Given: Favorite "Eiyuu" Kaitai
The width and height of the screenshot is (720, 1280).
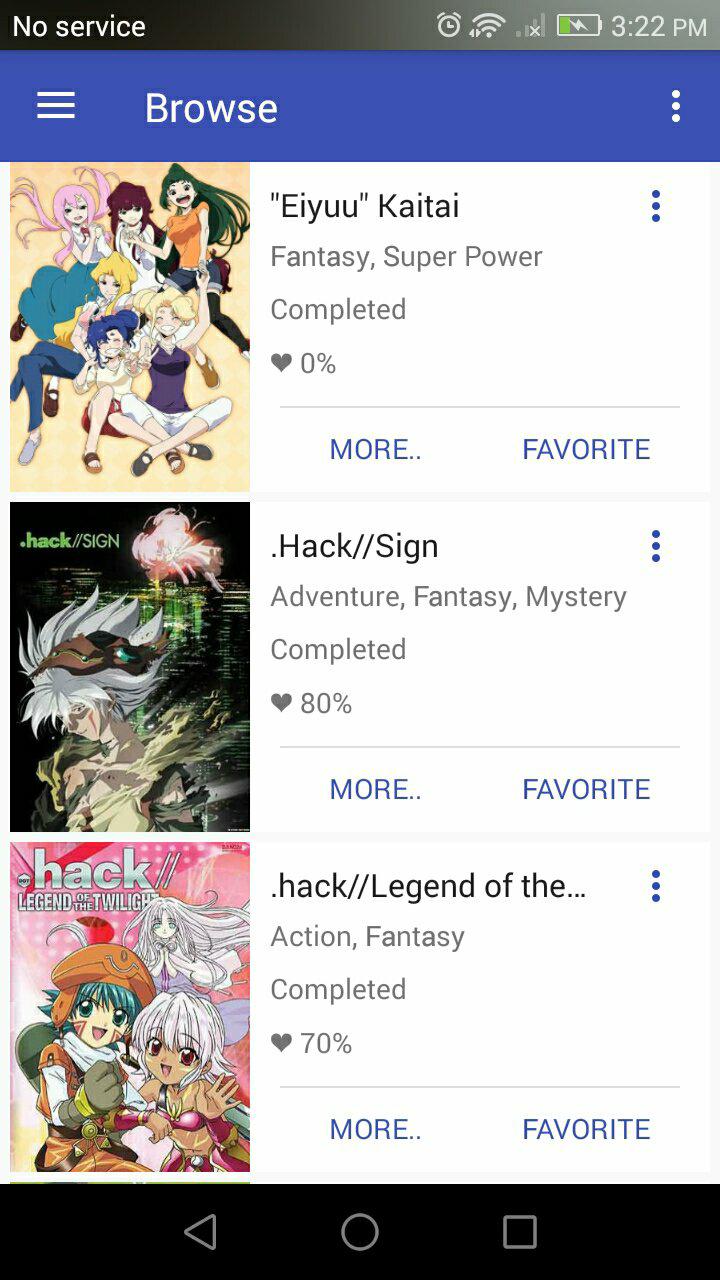Looking at the screenshot, I should pyautogui.click(x=586, y=449).
